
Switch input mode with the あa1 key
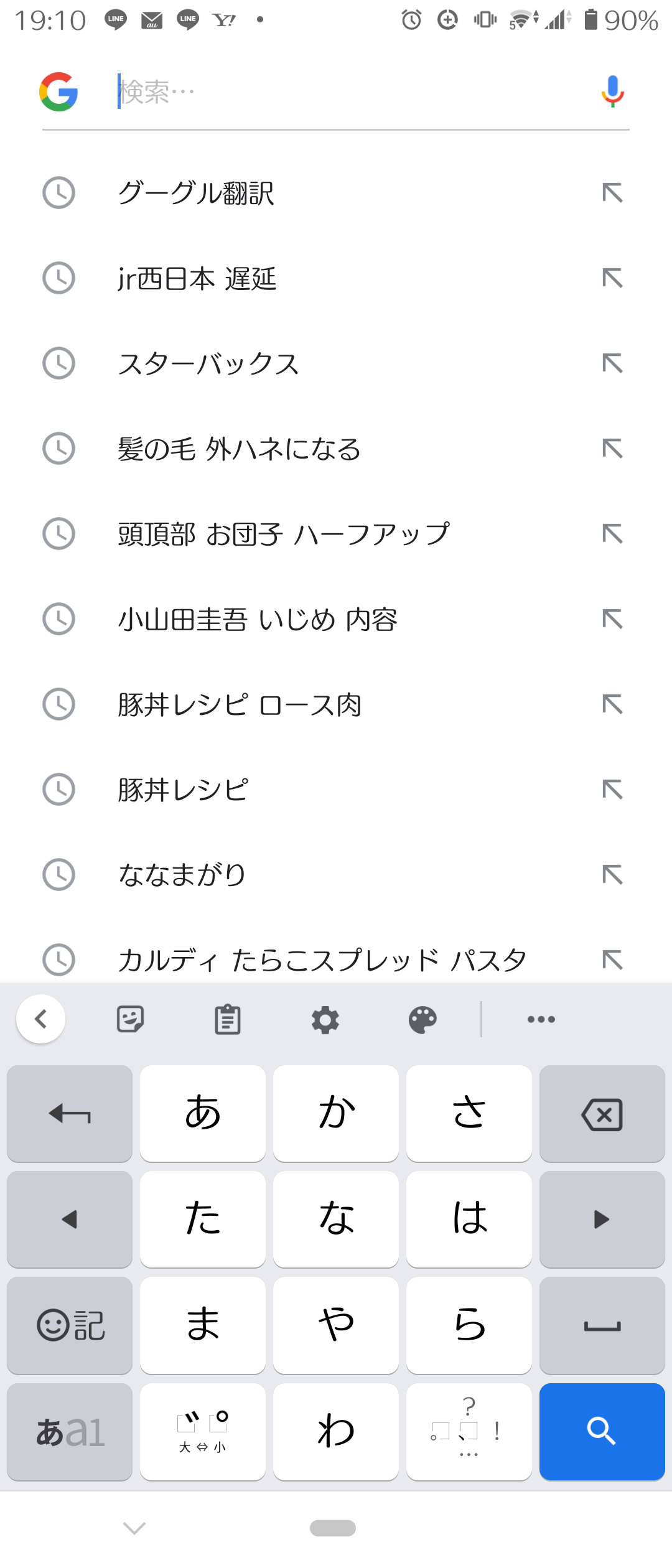(x=69, y=1431)
